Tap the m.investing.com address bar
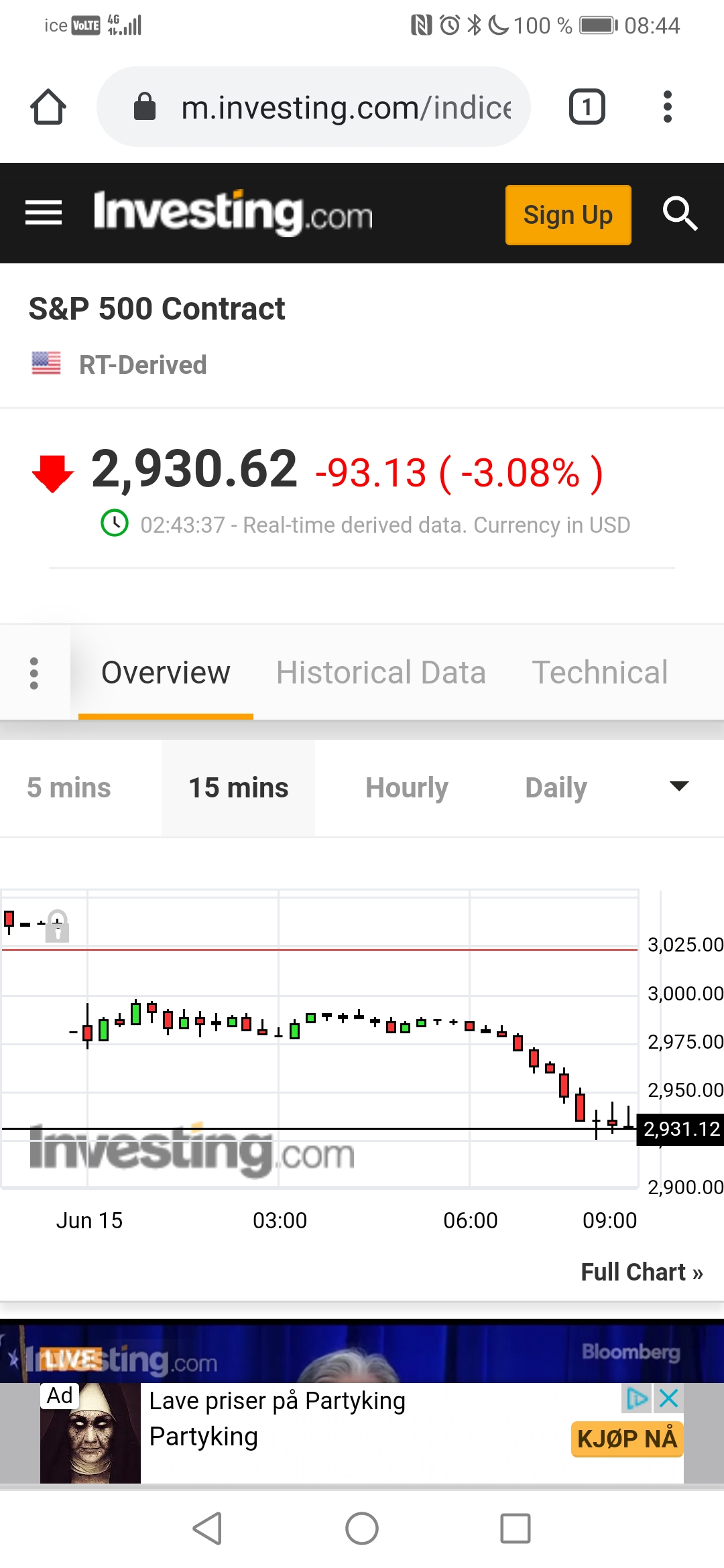724x1568 pixels. [314, 107]
